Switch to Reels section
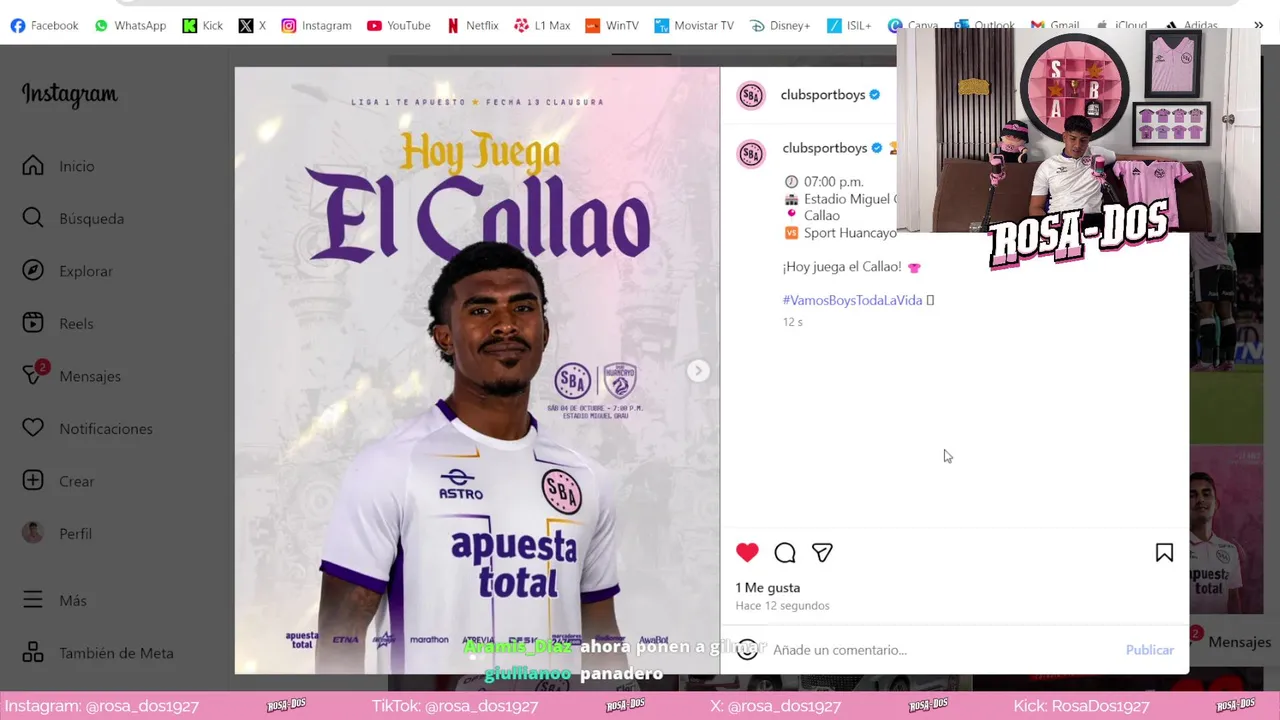This screenshot has width=1280, height=720. [76, 323]
